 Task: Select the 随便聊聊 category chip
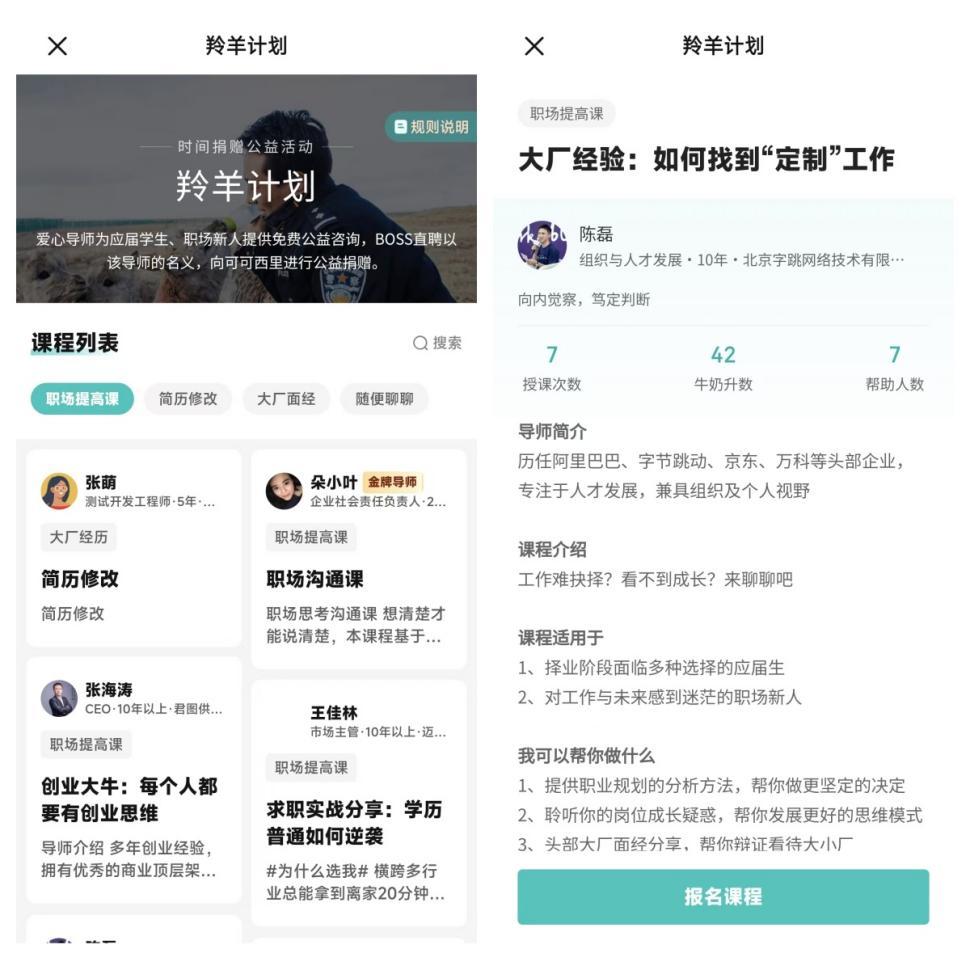click(x=384, y=399)
